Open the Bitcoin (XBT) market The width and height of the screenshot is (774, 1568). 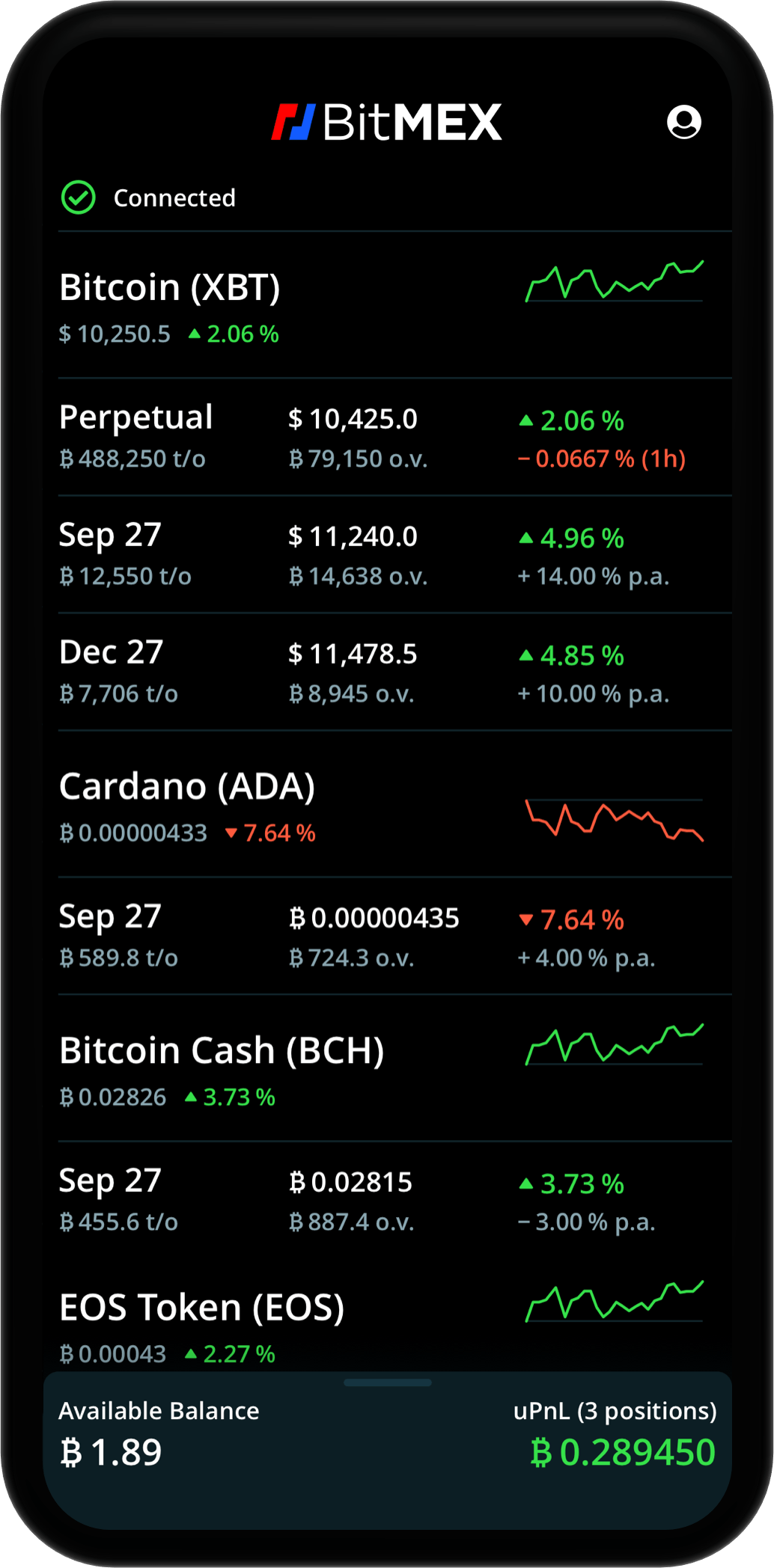[x=170, y=288]
